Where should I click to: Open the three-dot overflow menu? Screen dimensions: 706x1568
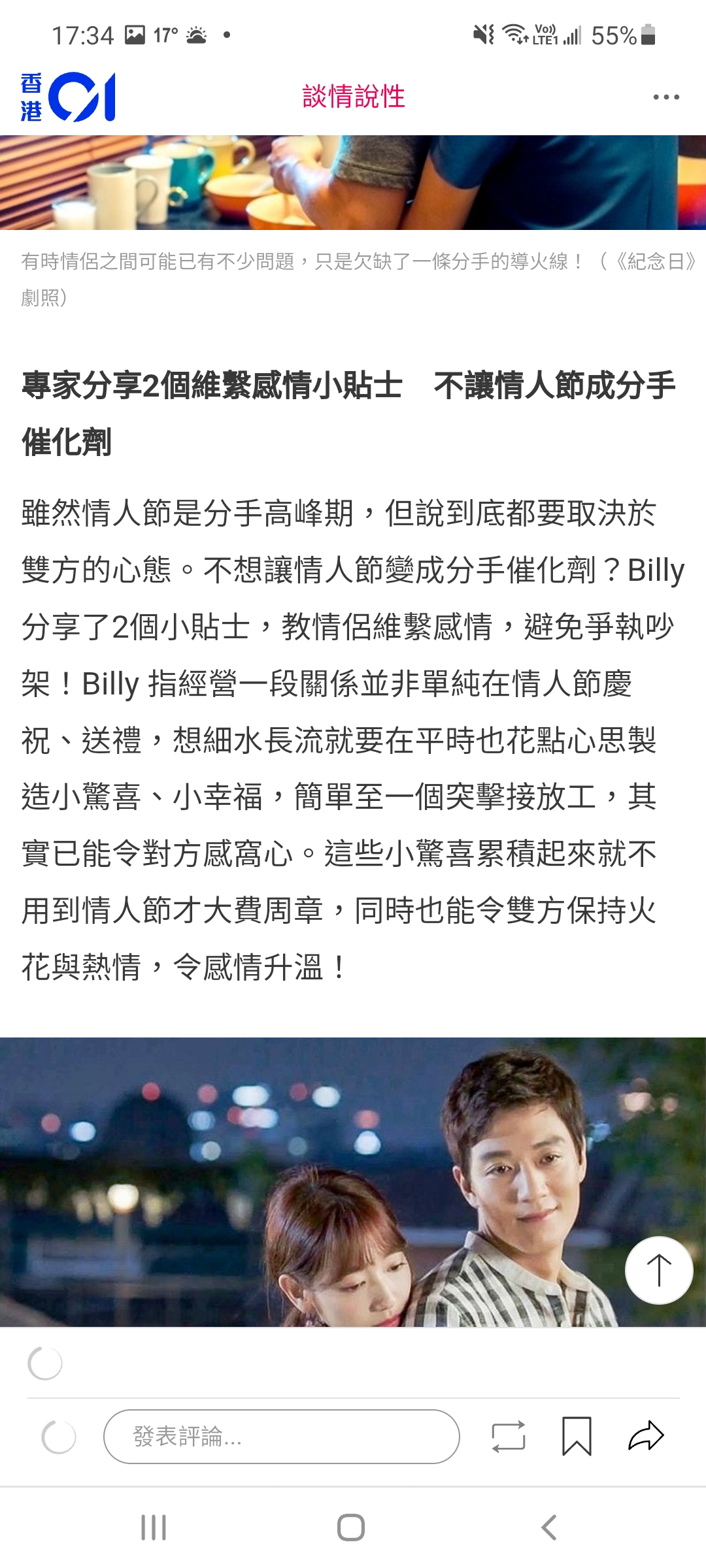click(666, 97)
